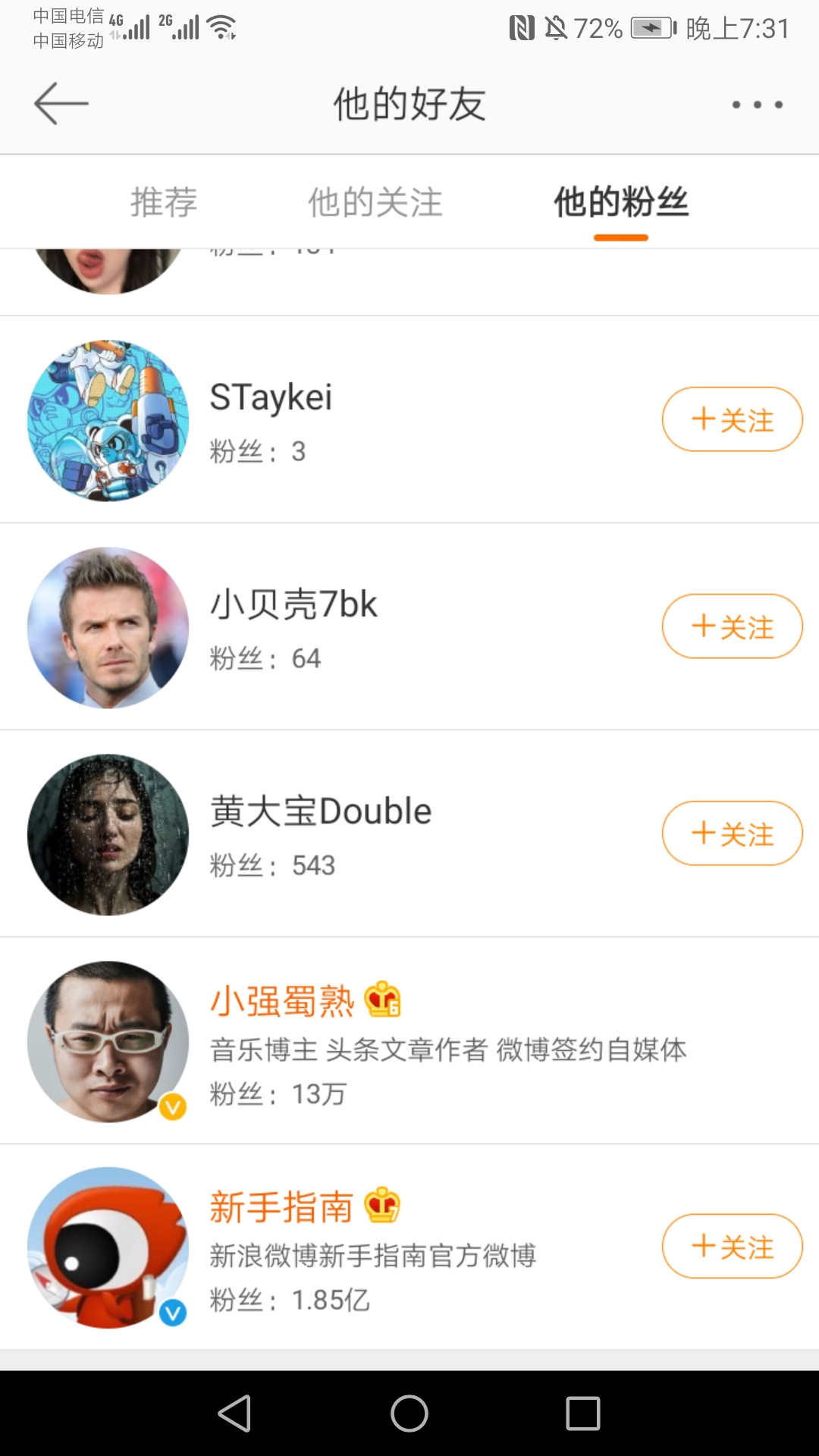The height and width of the screenshot is (1456, 819).
Task: Tap the crown badge next to 小强蜀熟
Action: (383, 999)
